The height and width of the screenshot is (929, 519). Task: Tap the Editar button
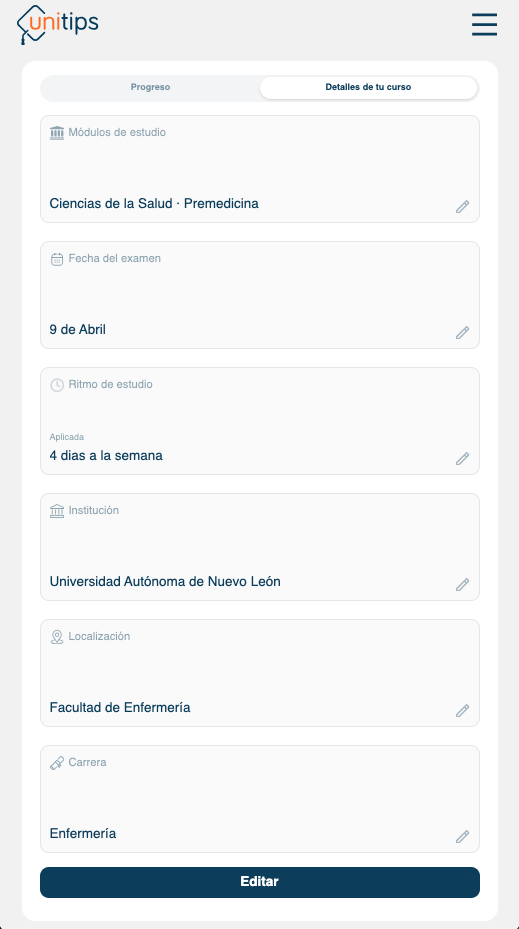260,882
